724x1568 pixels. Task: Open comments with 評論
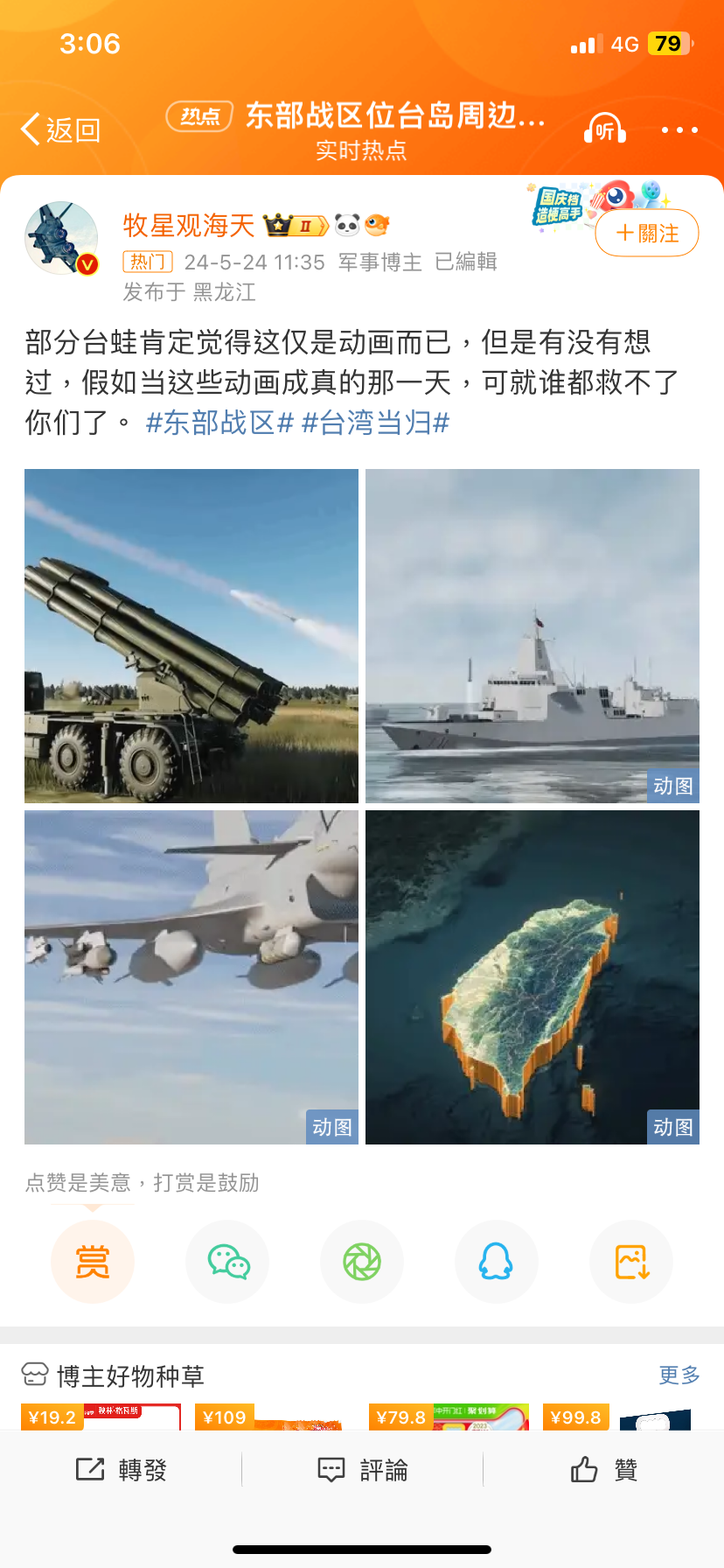[362, 1469]
